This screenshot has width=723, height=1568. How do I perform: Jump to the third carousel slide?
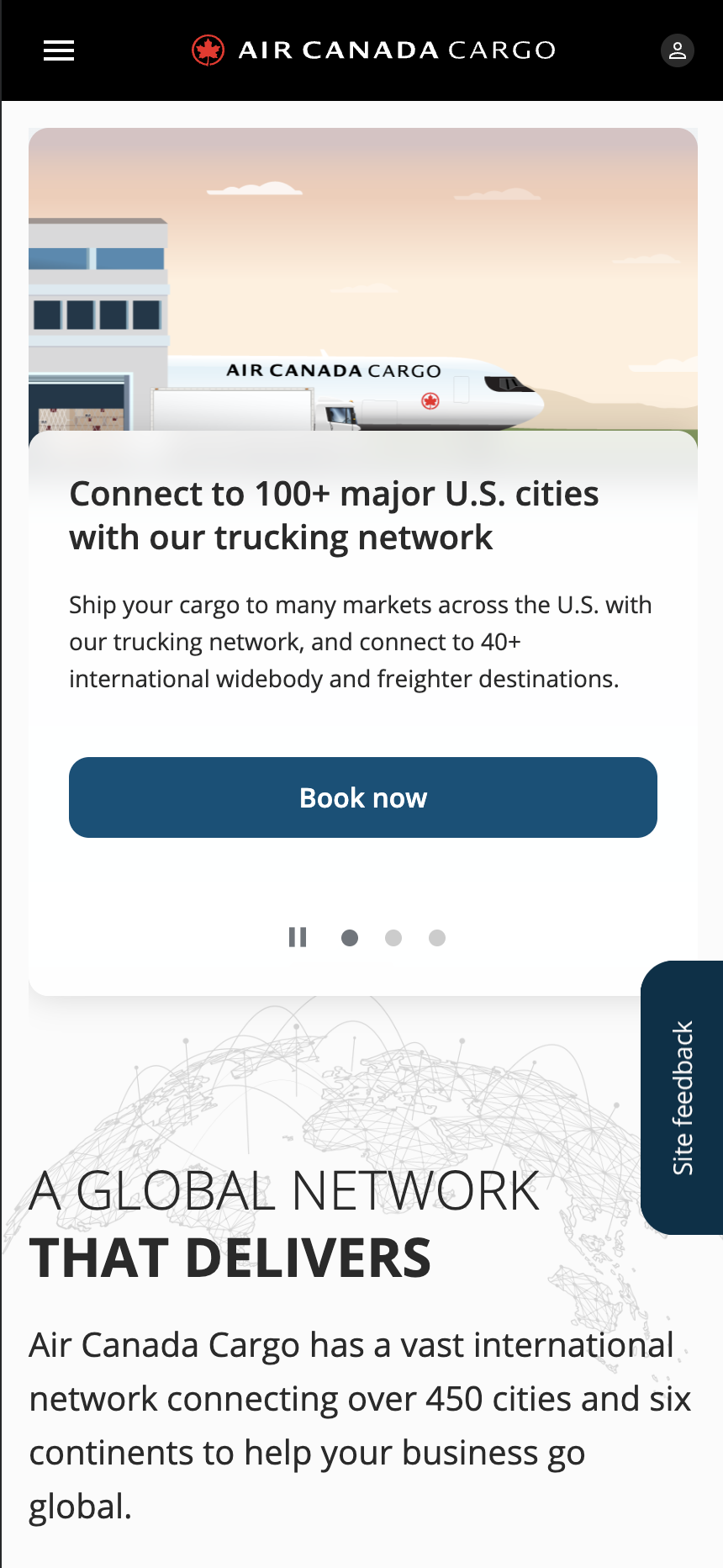click(437, 938)
